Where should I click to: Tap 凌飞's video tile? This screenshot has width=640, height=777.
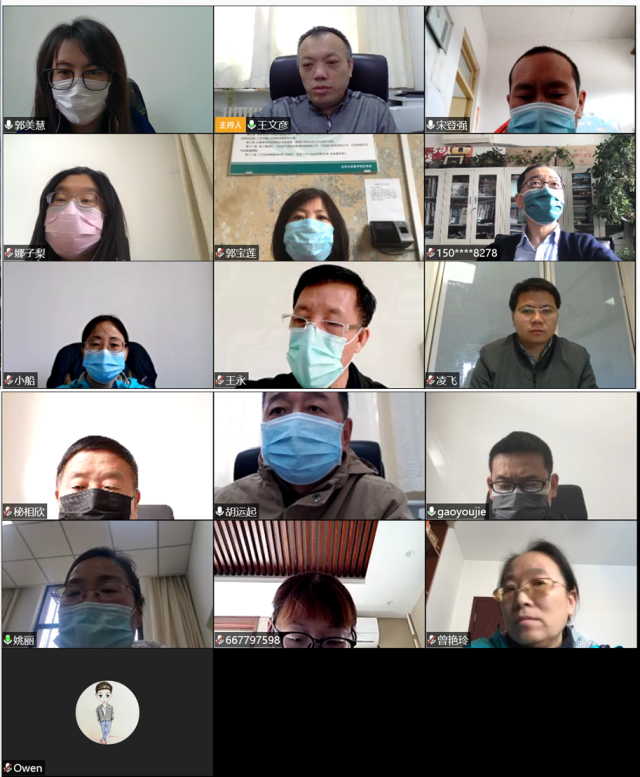(530, 326)
